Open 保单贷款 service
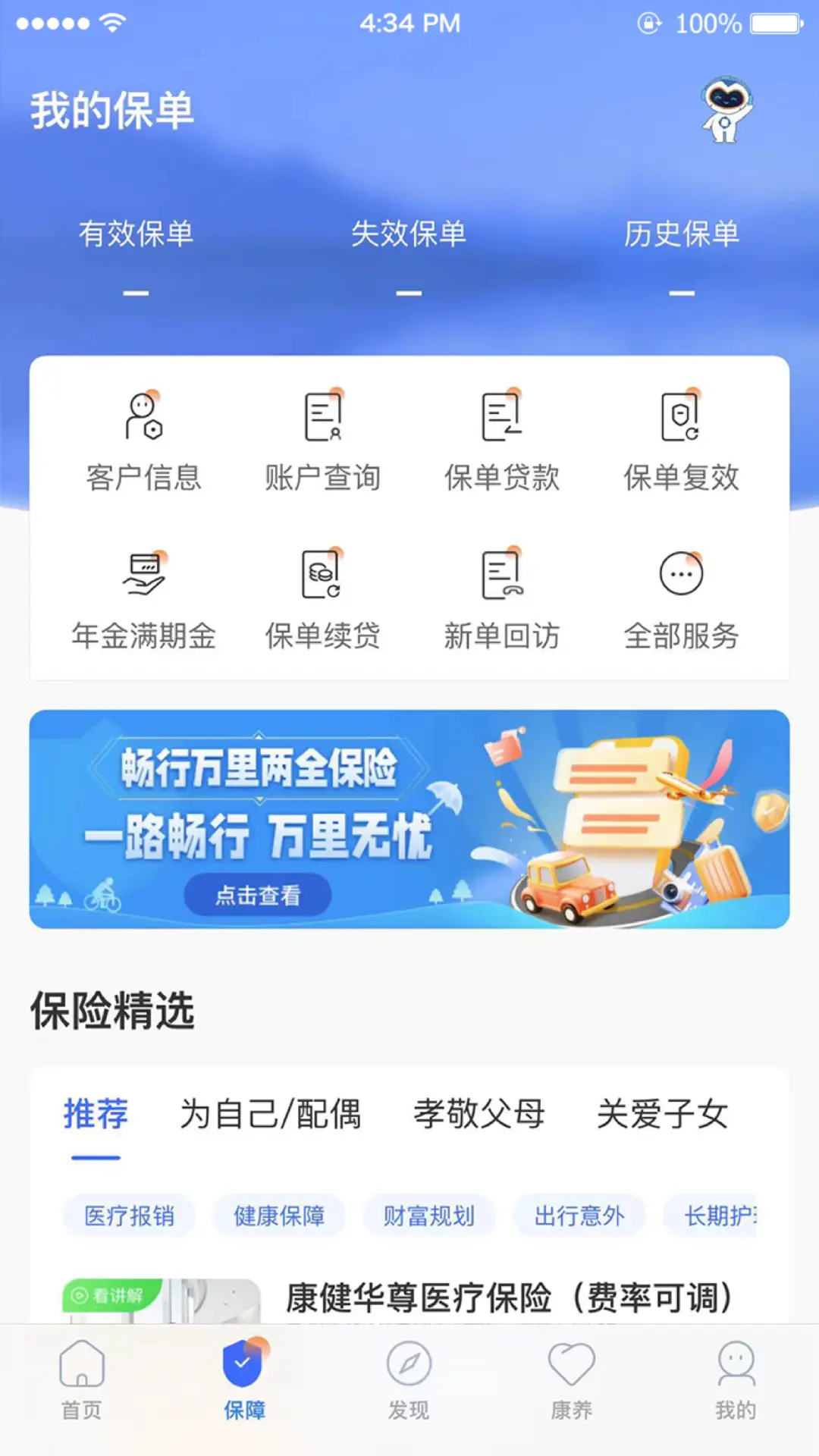Viewport: 819px width, 1456px height. click(x=502, y=441)
